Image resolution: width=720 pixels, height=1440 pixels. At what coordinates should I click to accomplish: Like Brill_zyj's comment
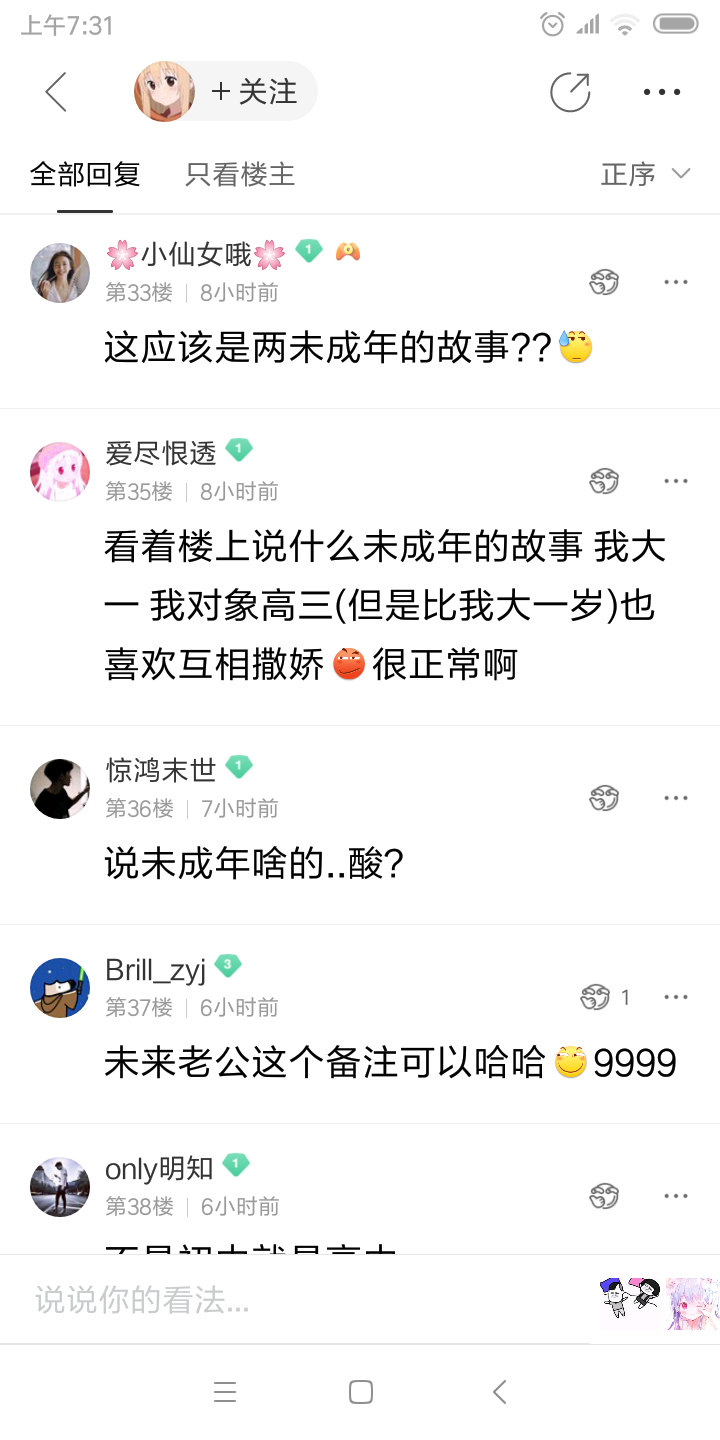click(x=596, y=997)
